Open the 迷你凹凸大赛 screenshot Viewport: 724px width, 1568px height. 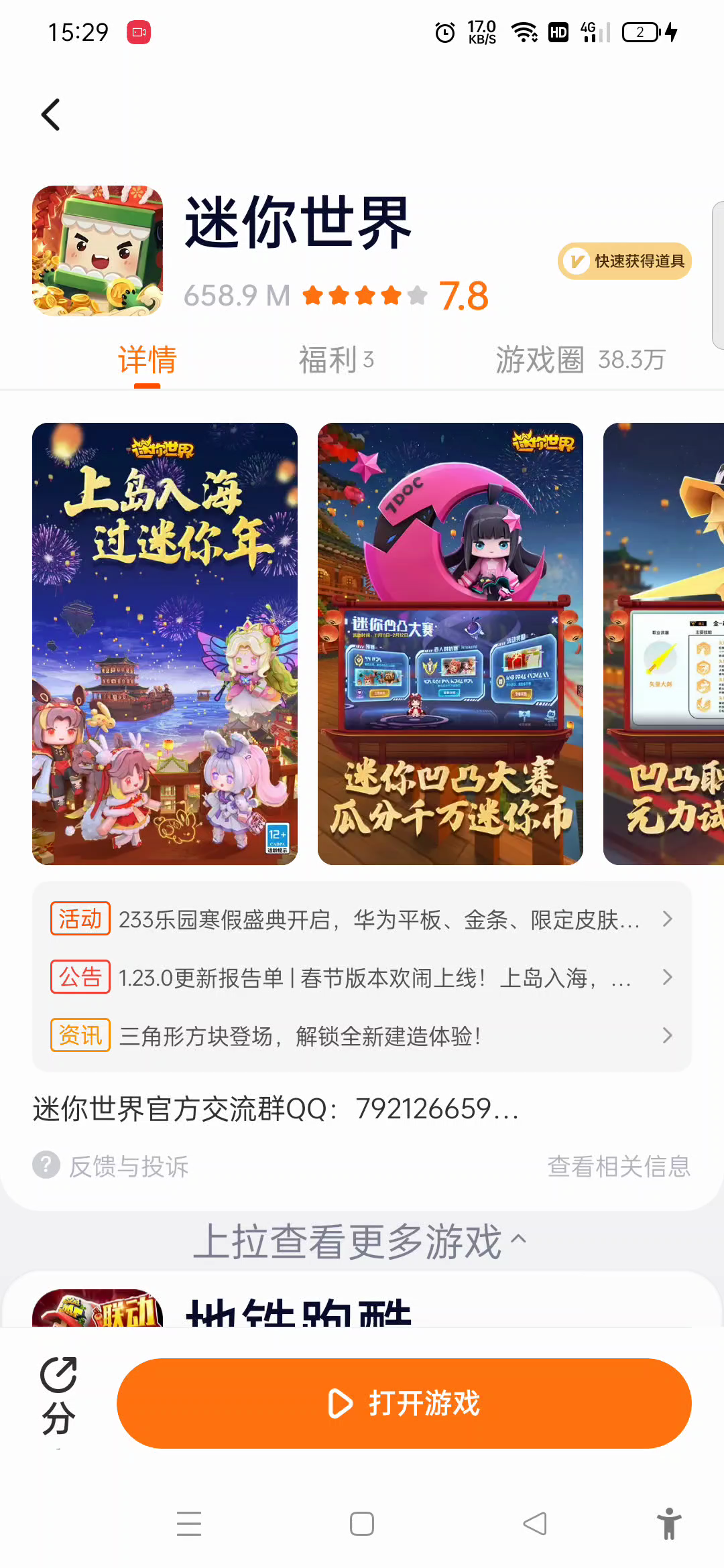point(450,643)
